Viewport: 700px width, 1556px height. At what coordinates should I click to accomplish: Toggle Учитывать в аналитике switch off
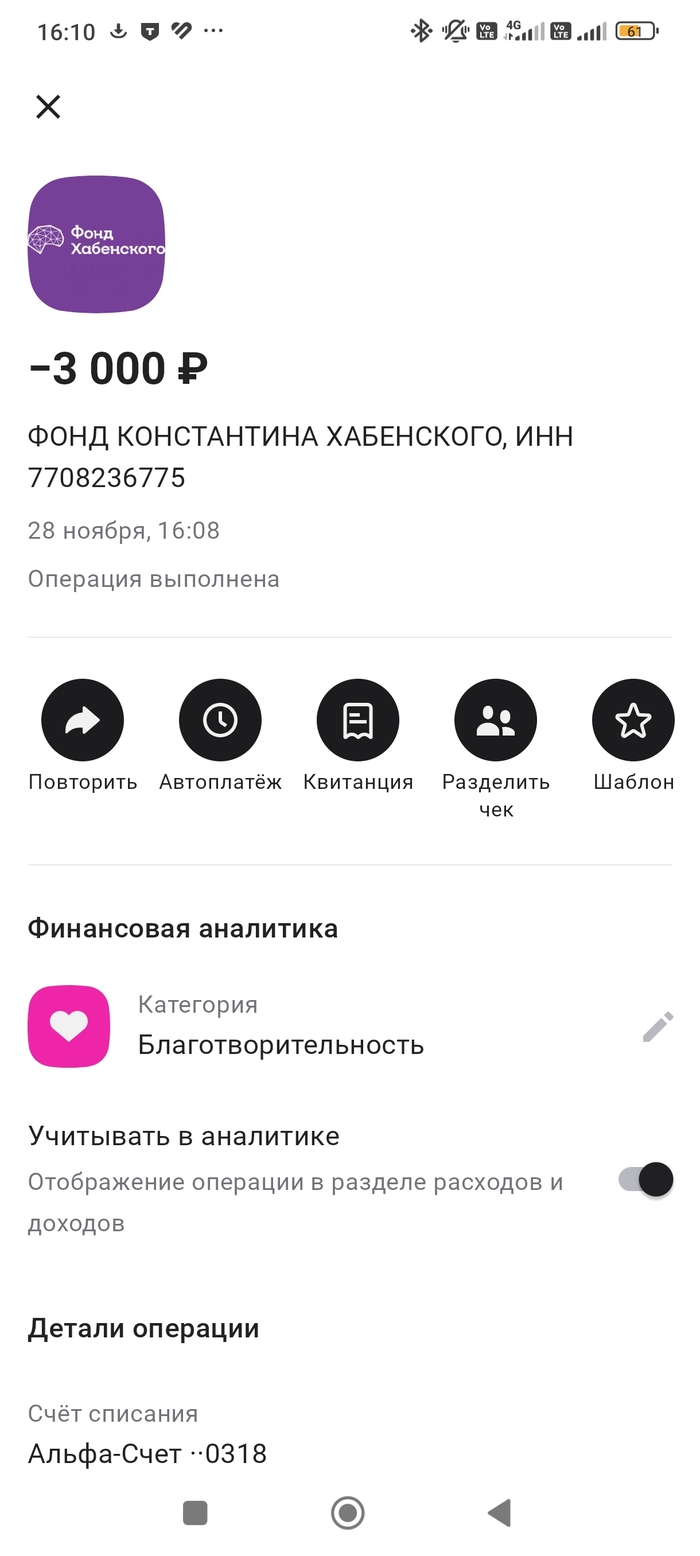click(x=646, y=1180)
